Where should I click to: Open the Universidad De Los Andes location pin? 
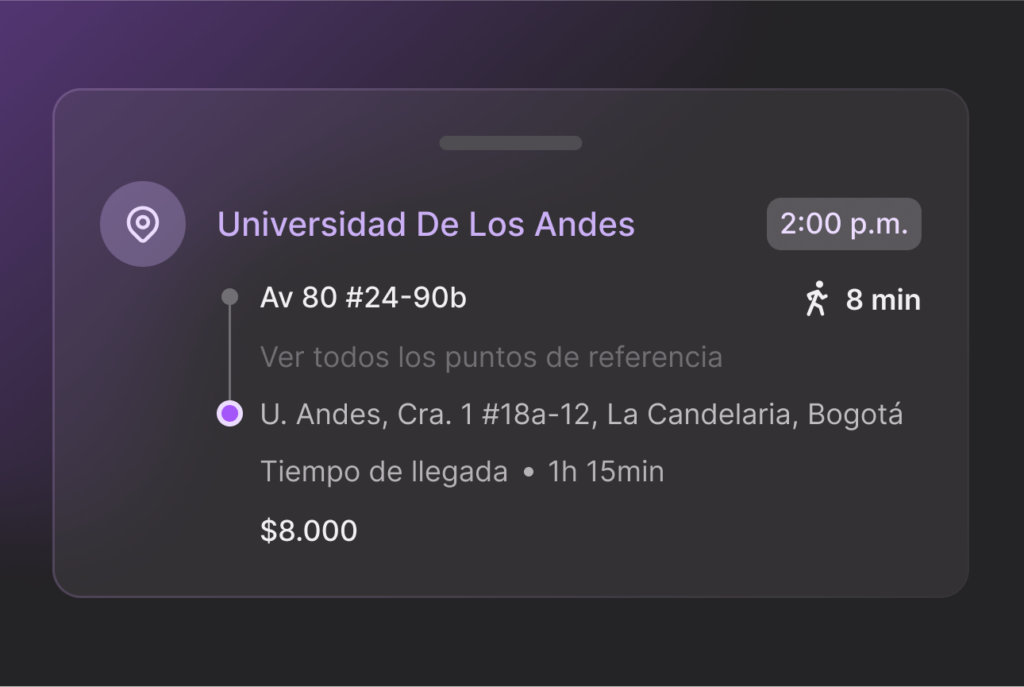click(x=142, y=224)
